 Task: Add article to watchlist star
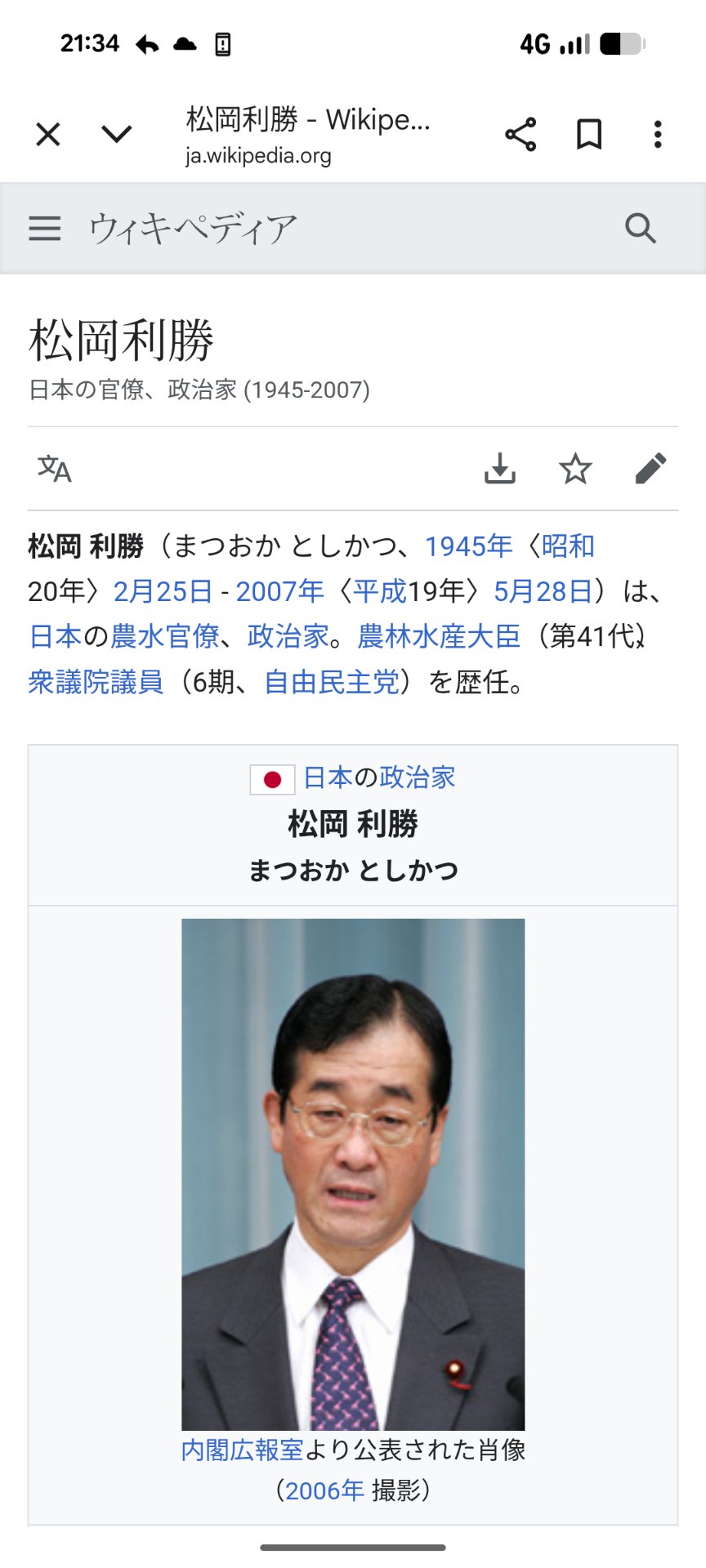575,469
